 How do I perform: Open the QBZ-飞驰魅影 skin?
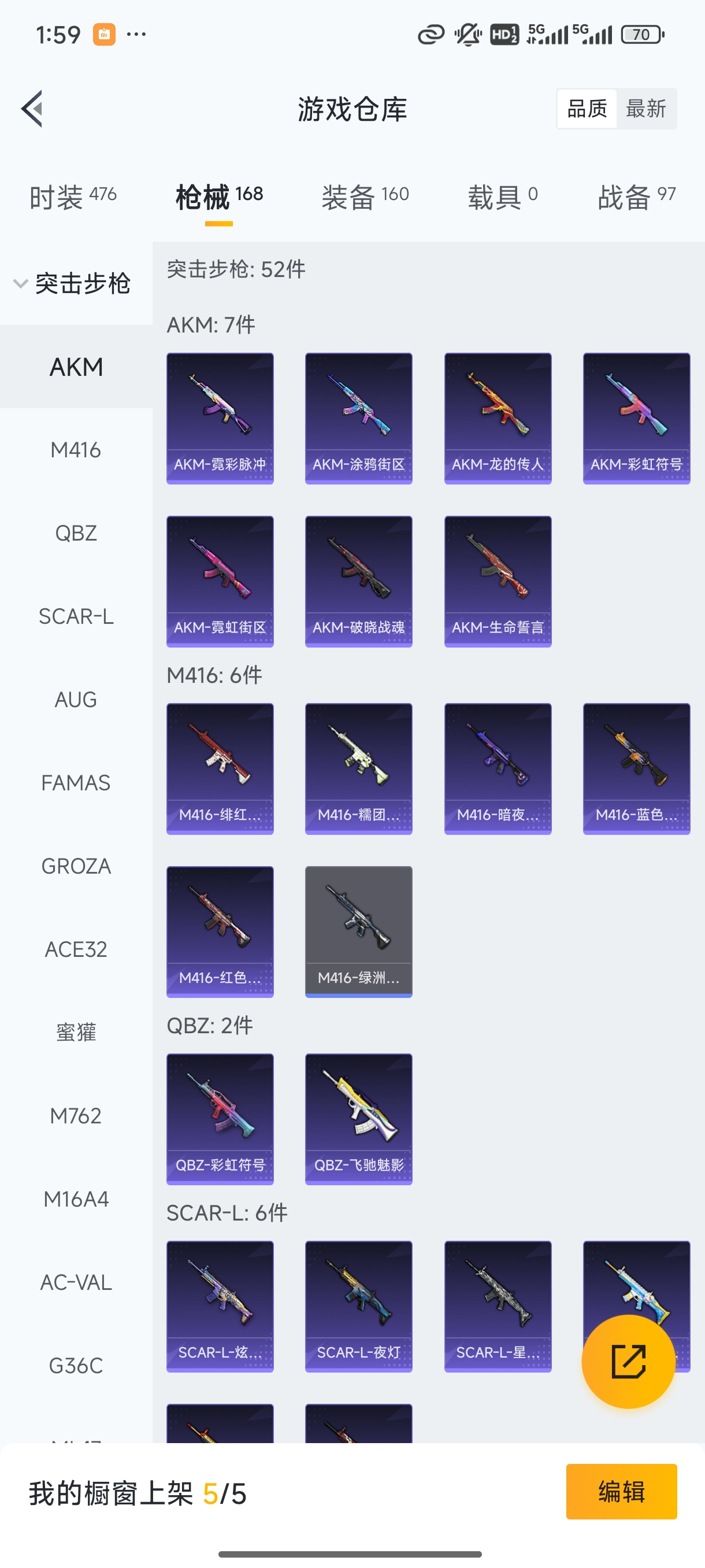click(359, 1119)
